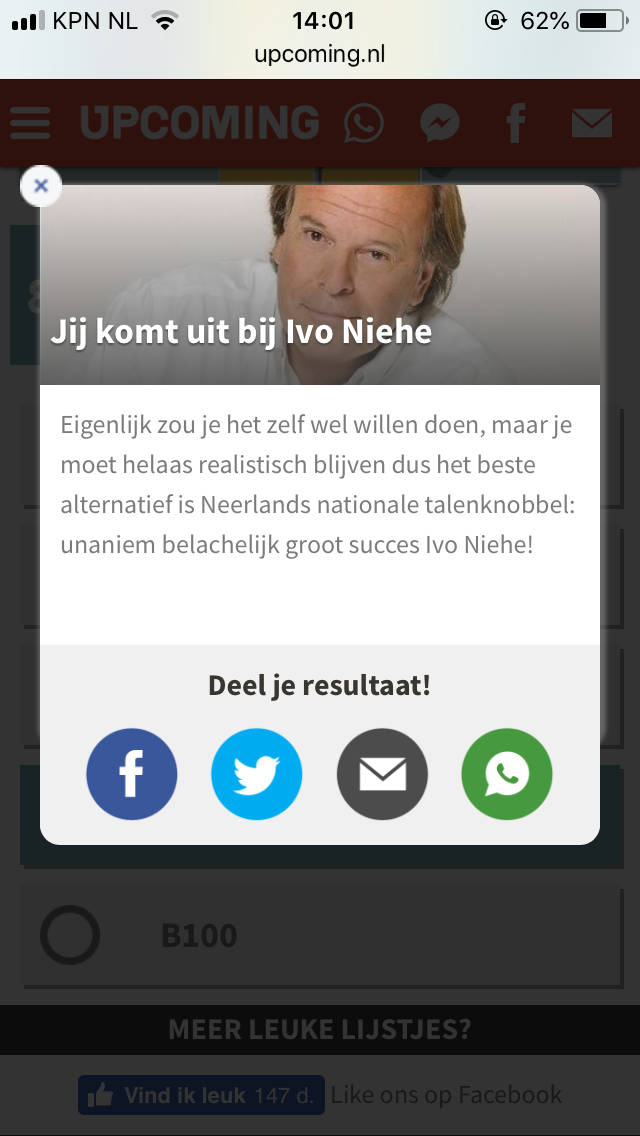Screen dimensions: 640x1136
Task: Open the hamburger menu in header
Action: point(30,123)
